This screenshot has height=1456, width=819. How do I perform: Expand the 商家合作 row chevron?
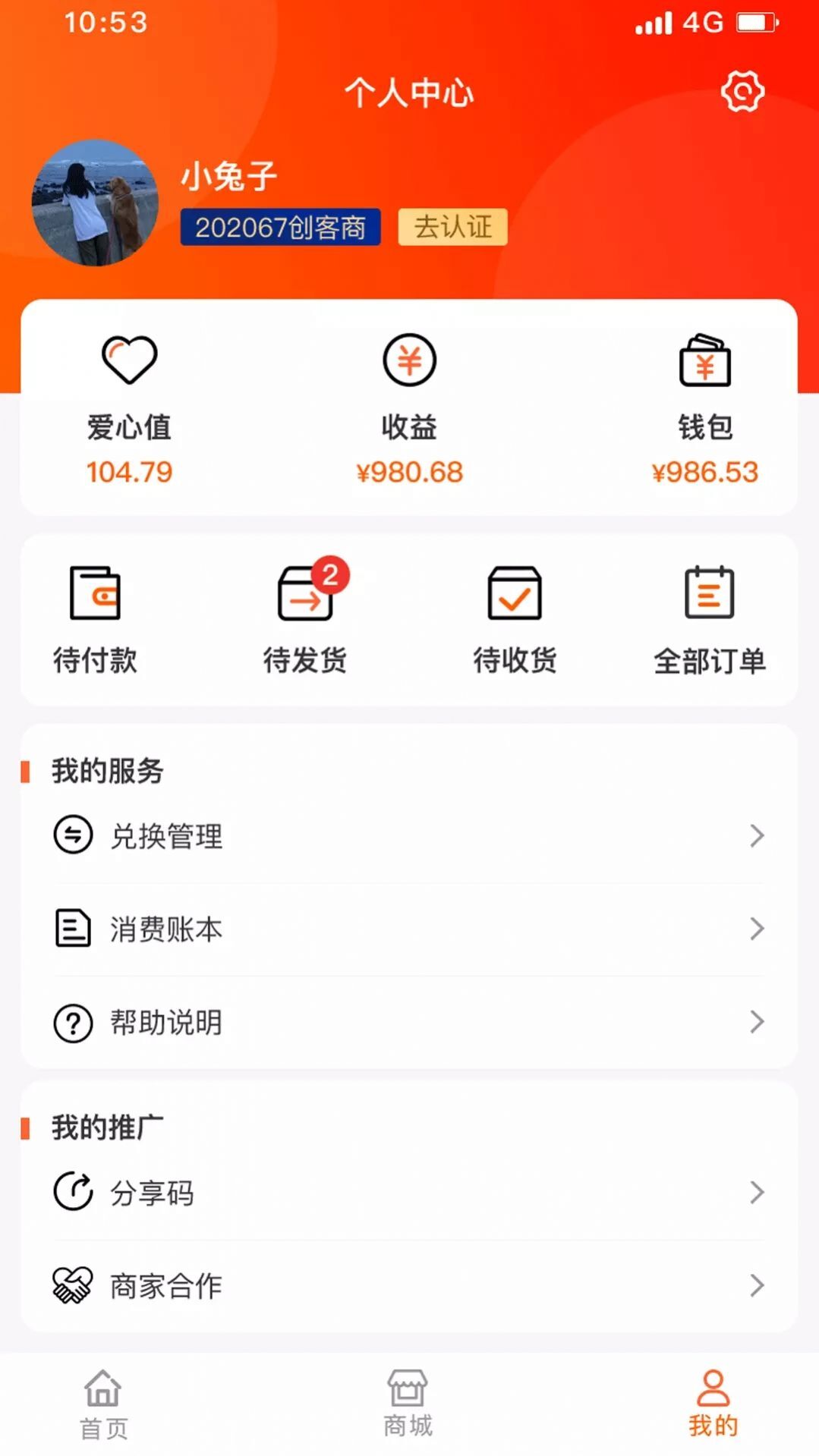pyautogui.click(x=756, y=1285)
